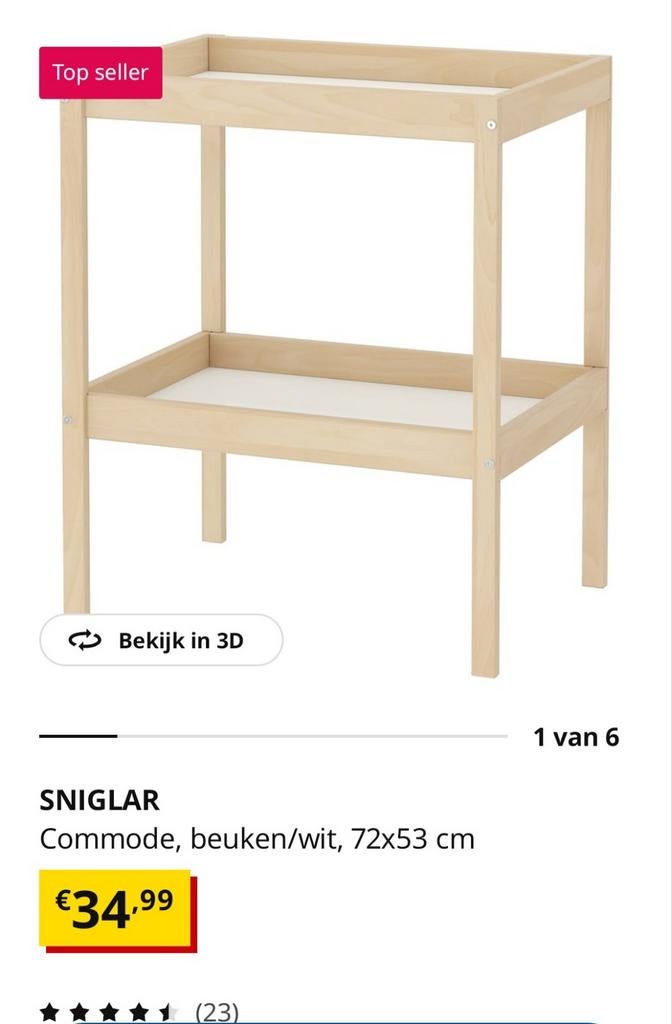This screenshot has height=1024, width=672.
Task: Tap the Bekijk in 3D button
Action: click(161, 640)
